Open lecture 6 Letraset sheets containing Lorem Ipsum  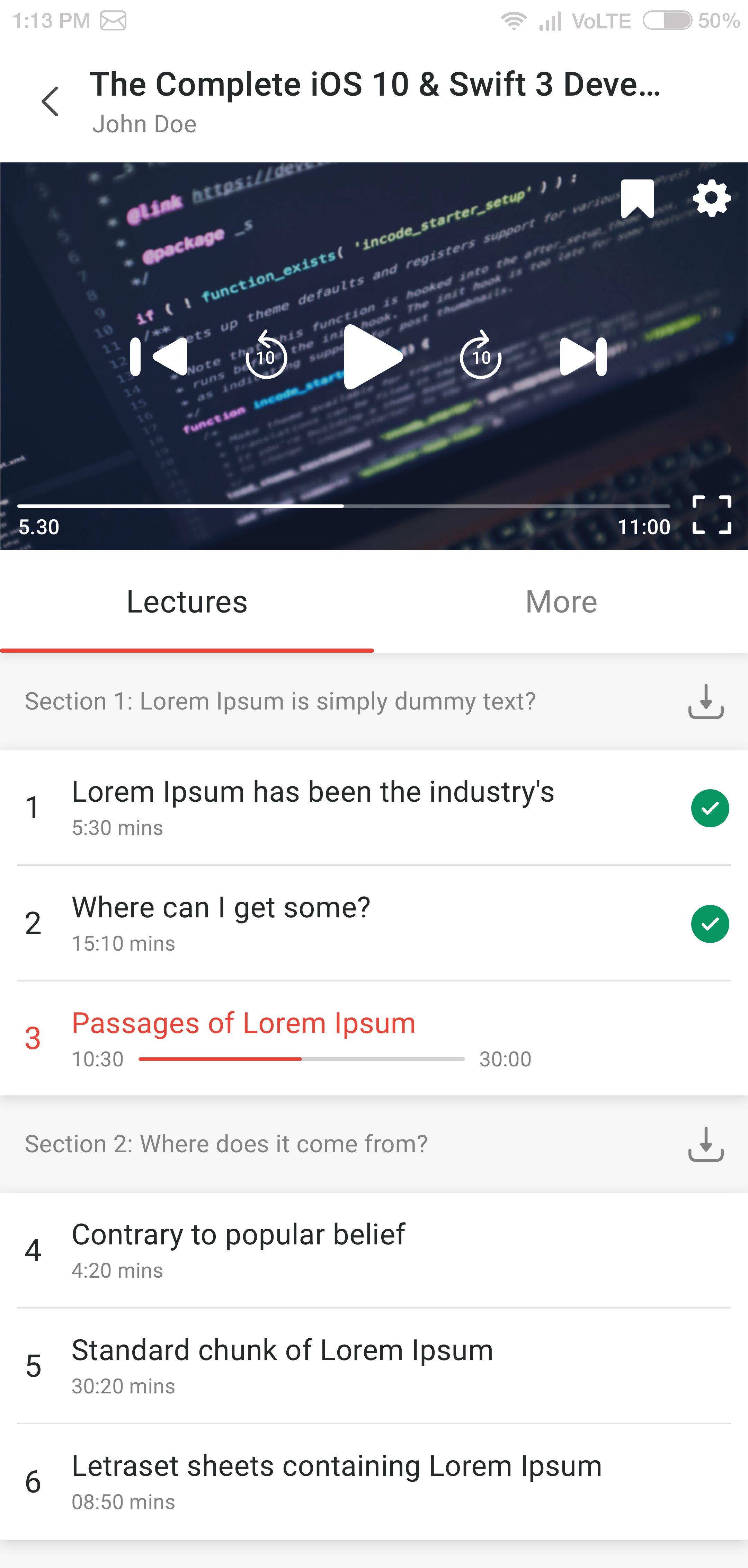point(374,1482)
